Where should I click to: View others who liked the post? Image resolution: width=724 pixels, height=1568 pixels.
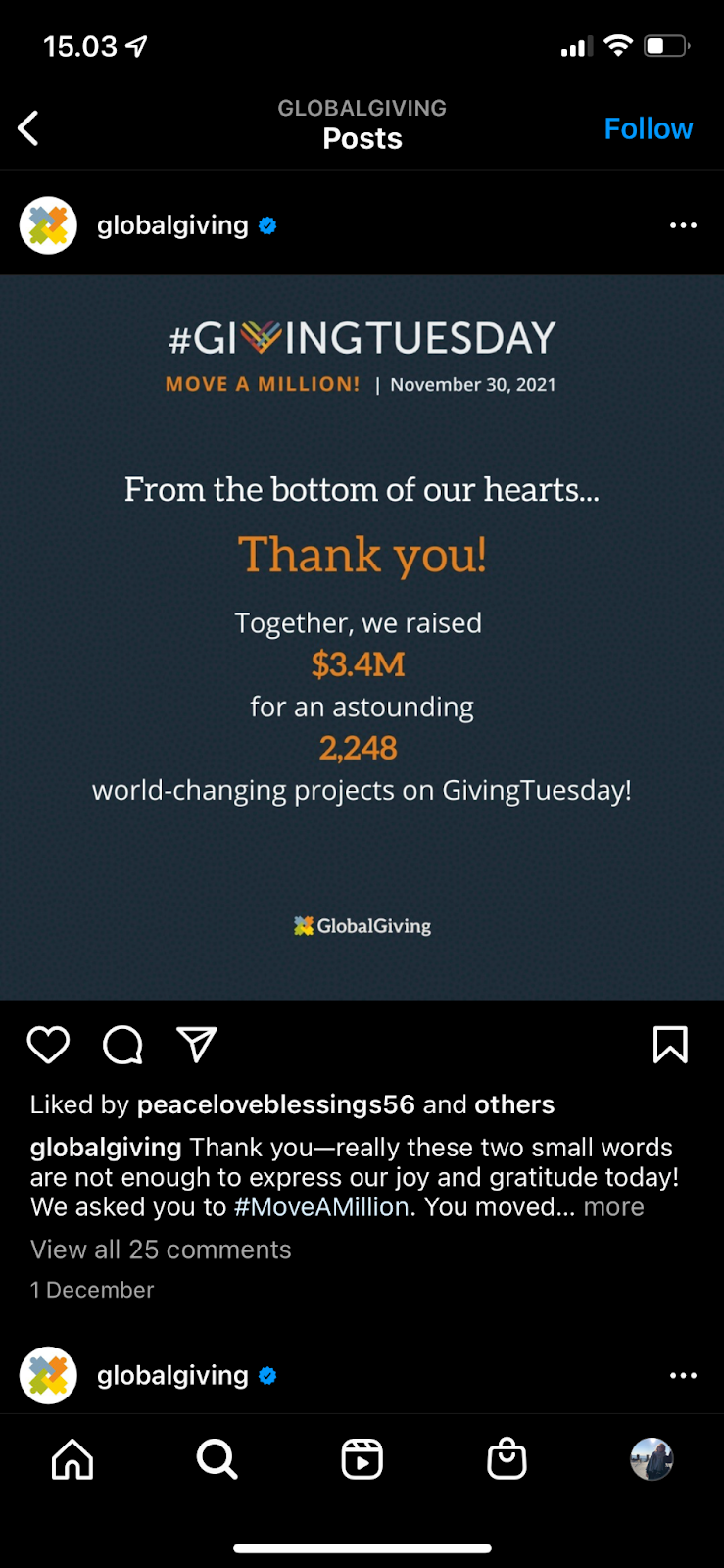coord(513,1104)
